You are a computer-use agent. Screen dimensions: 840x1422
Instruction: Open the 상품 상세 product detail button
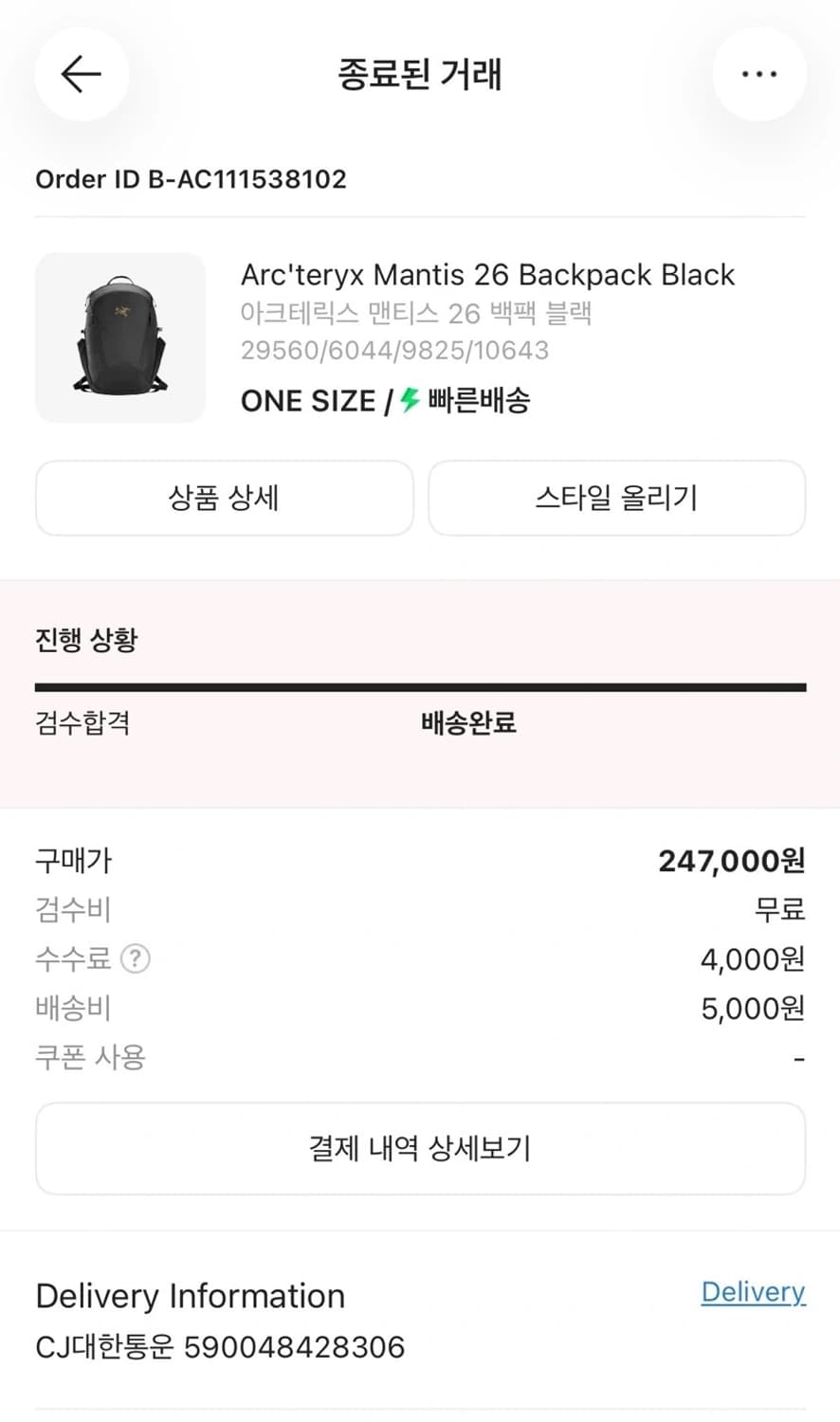pyautogui.click(x=224, y=499)
